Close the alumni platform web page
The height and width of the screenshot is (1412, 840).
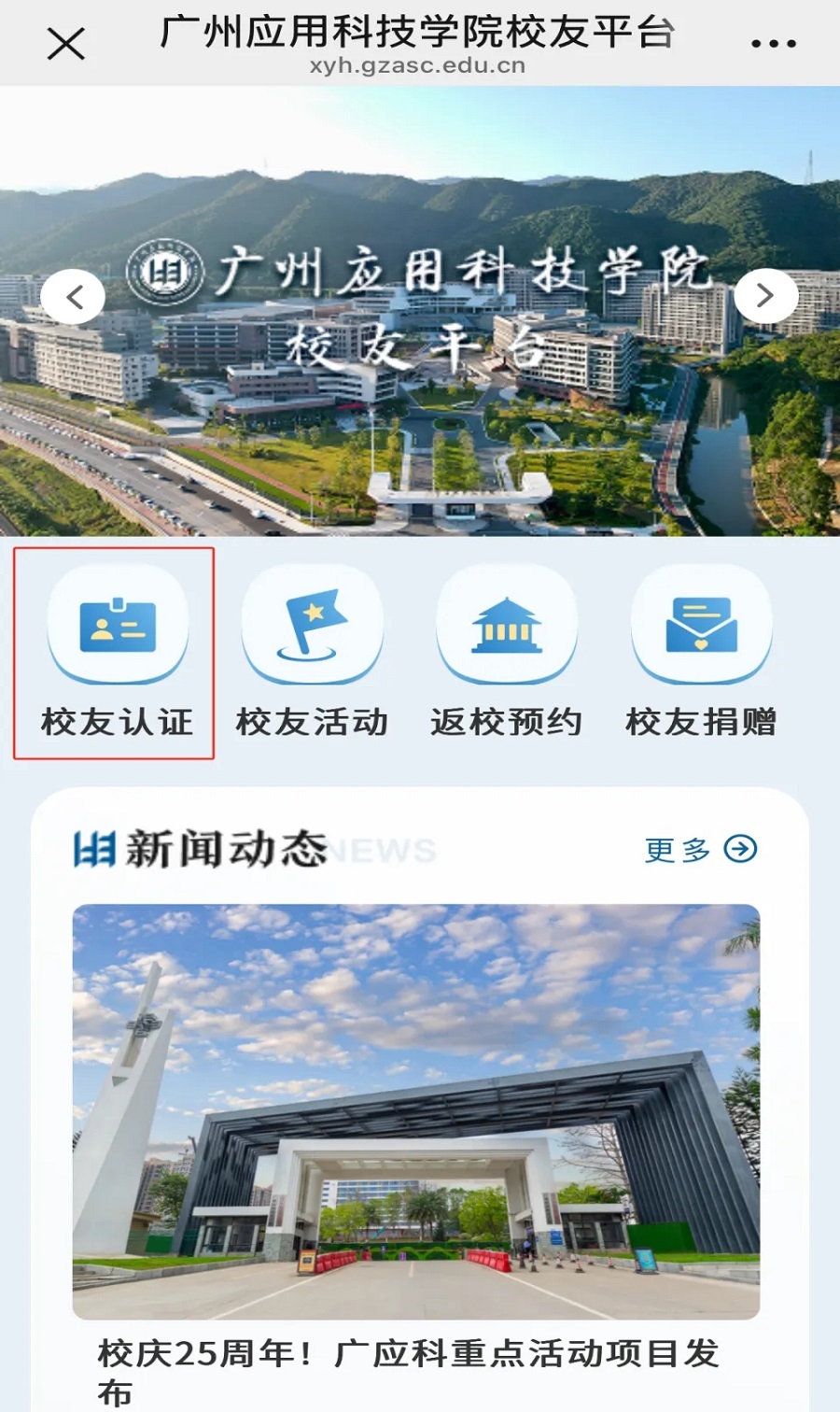click(66, 43)
